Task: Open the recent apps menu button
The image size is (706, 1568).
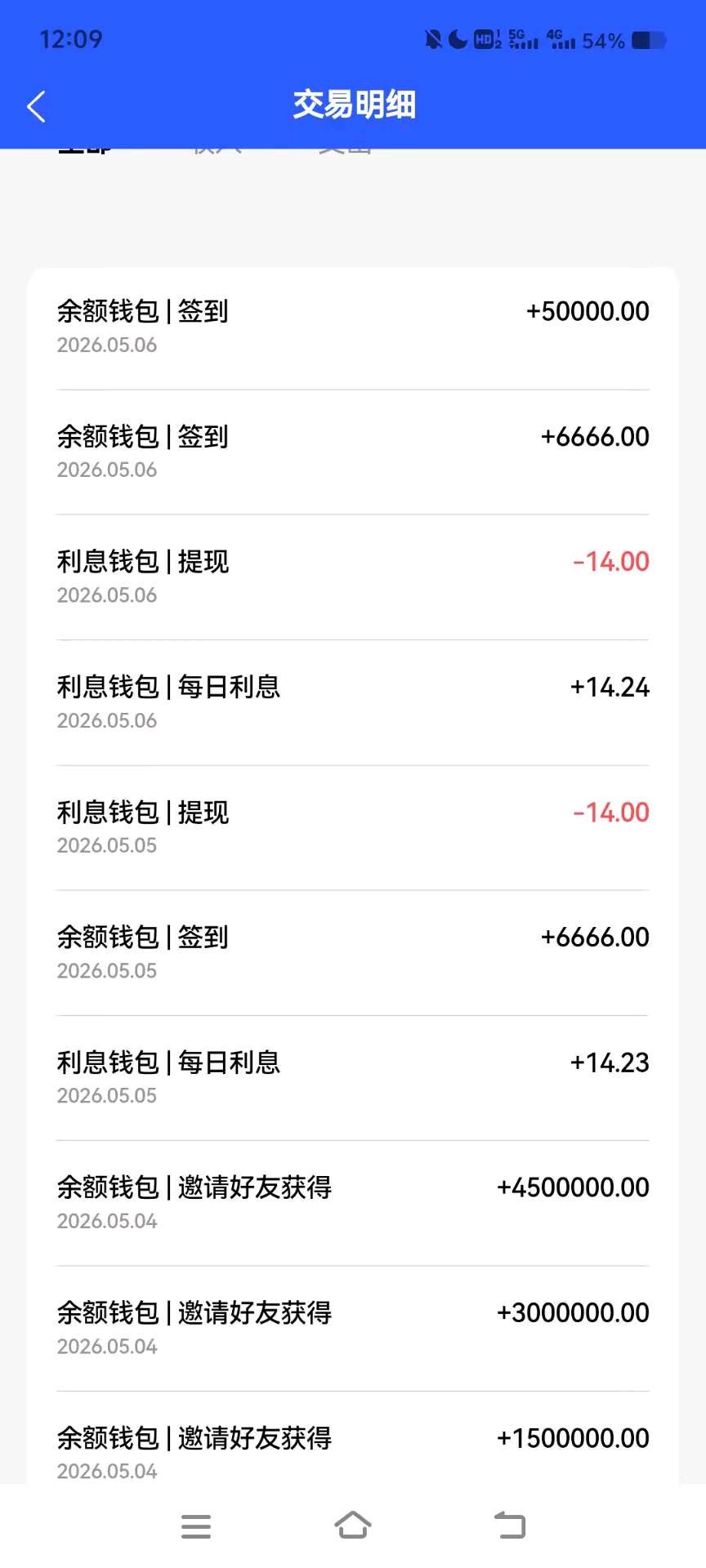Action: pyautogui.click(x=196, y=1526)
